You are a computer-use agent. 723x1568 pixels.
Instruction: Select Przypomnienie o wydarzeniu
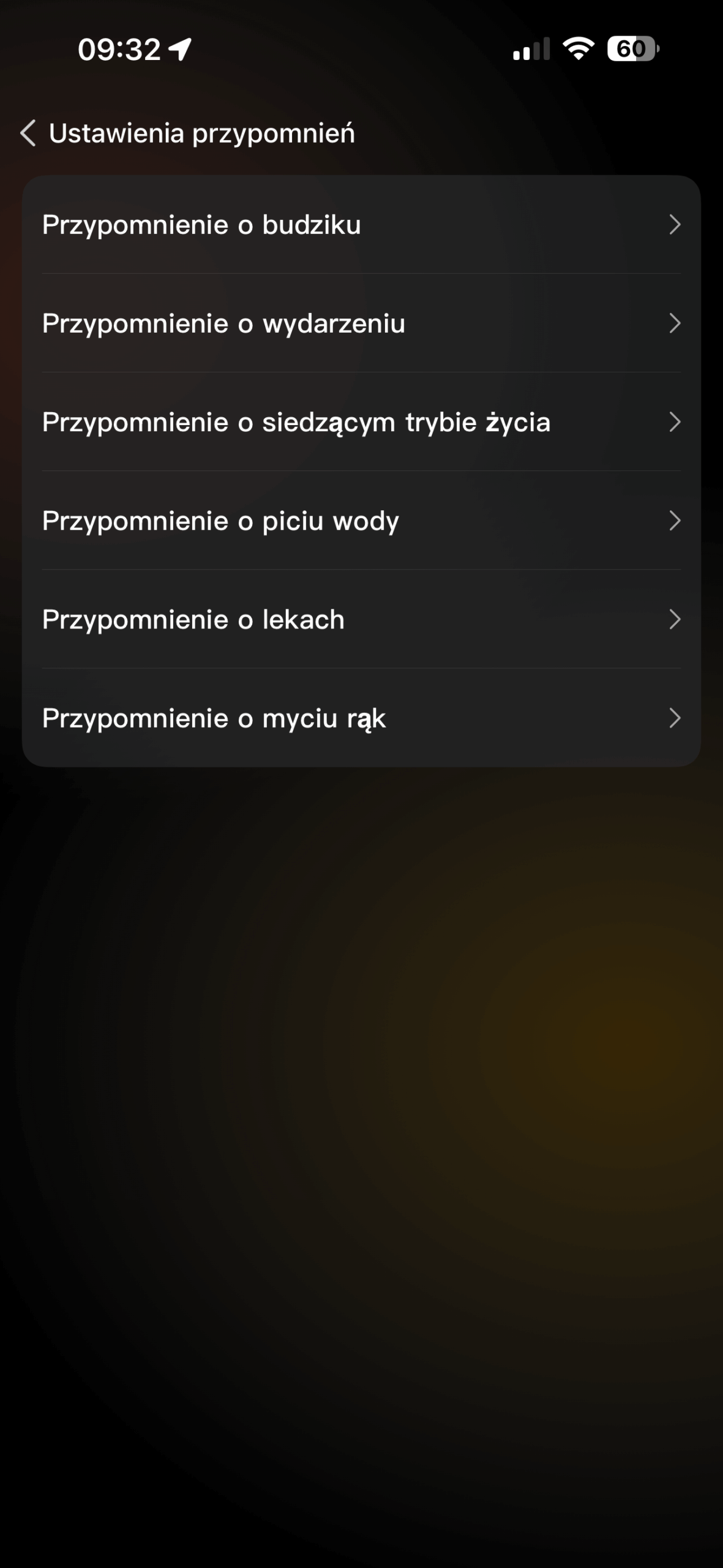(361, 323)
